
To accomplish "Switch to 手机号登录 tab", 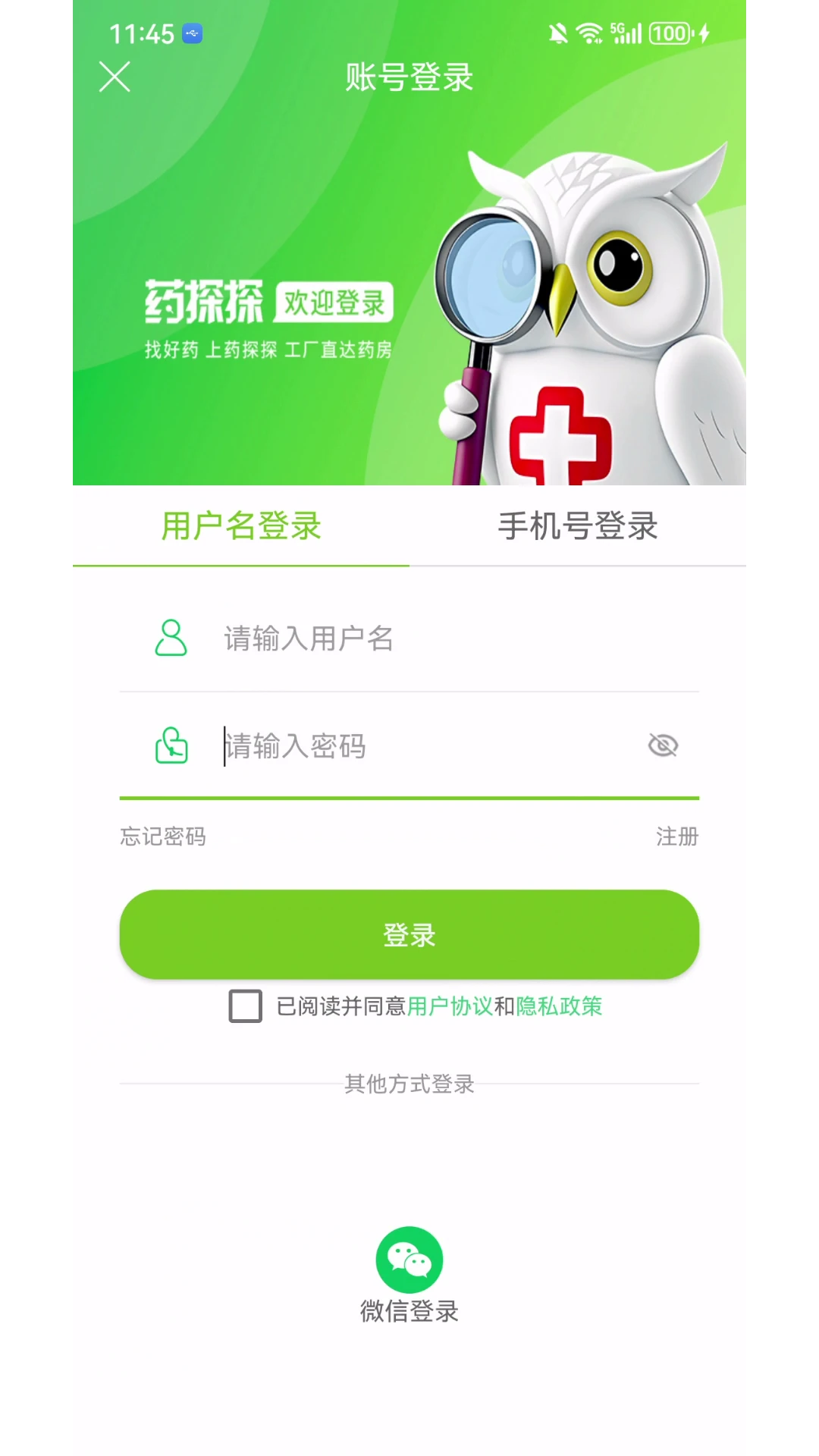I will pyautogui.click(x=578, y=526).
